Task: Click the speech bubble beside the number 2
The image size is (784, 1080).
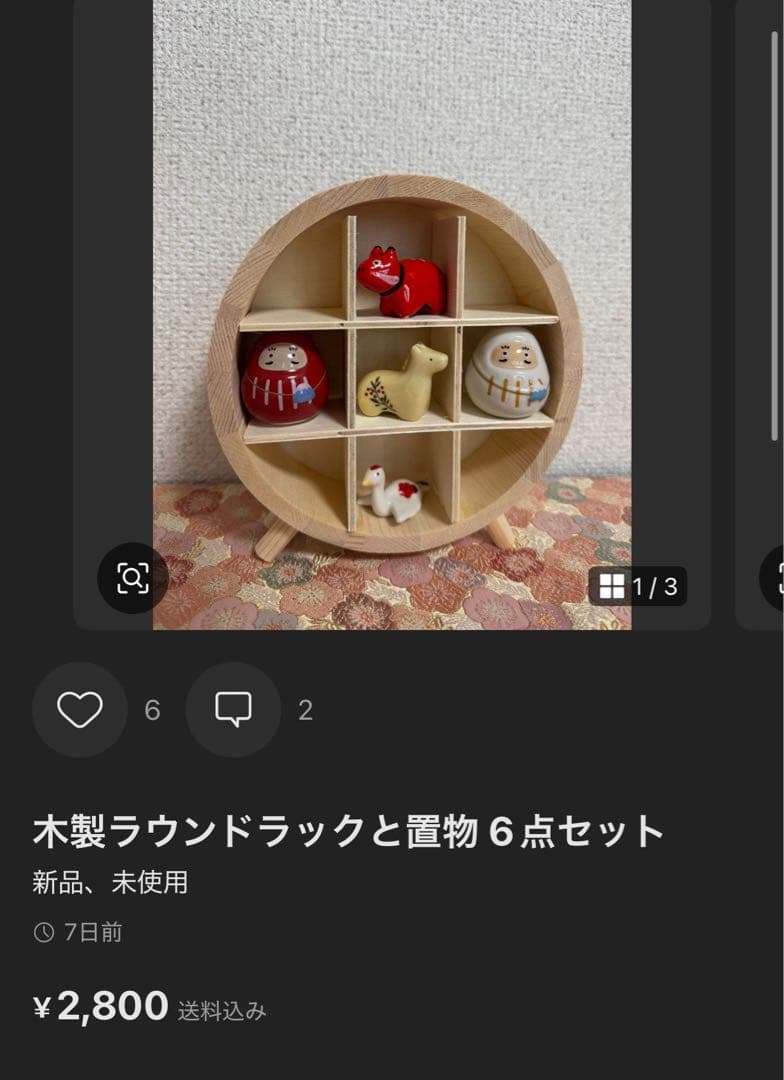Action: 233,710
